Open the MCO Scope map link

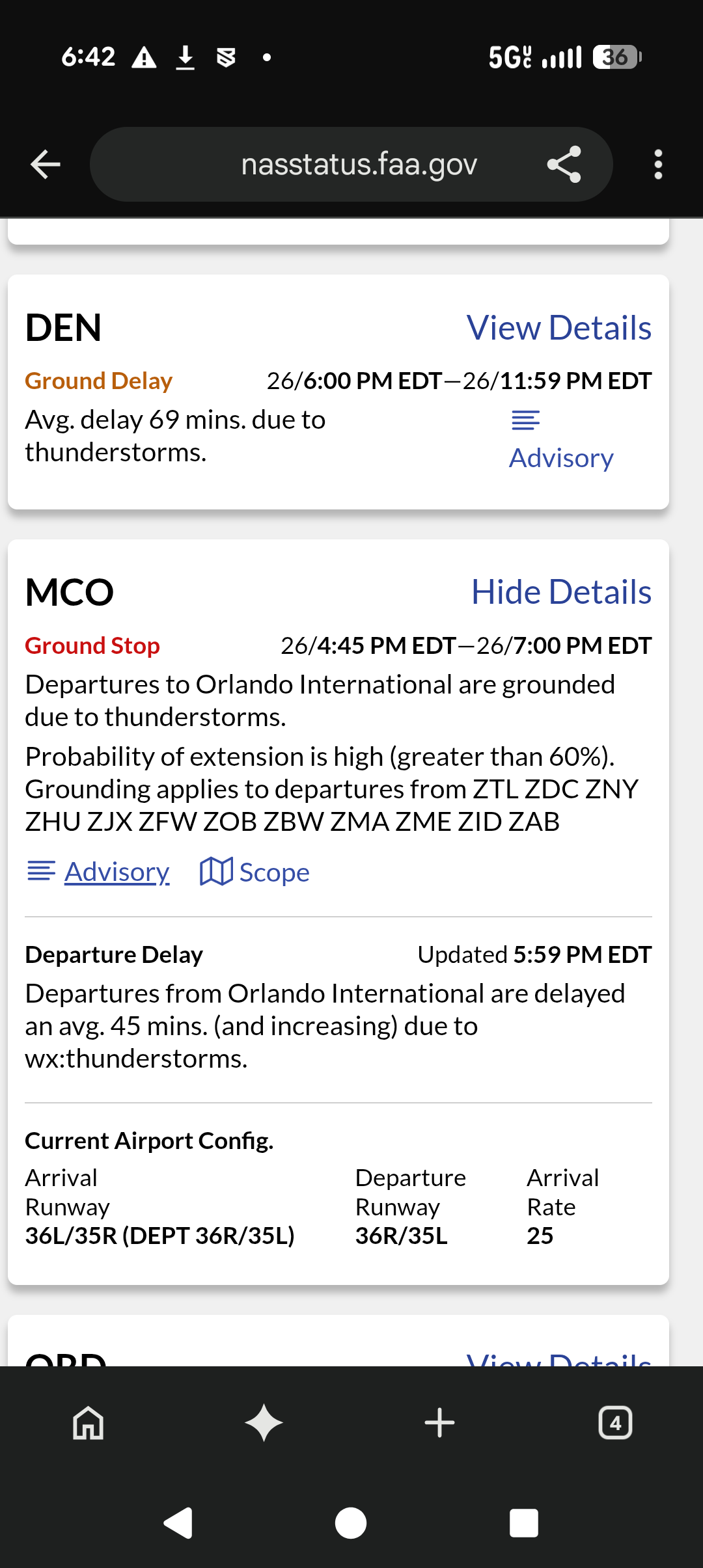click(255, 872)
